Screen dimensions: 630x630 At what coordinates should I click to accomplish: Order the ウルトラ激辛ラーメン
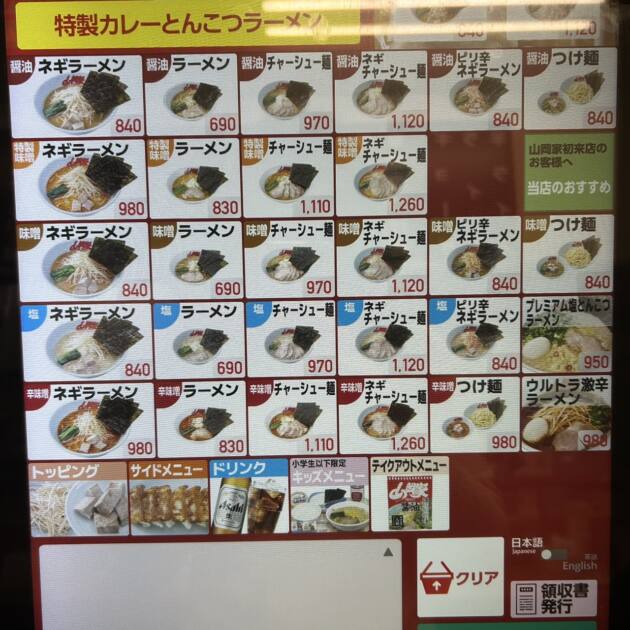click(567, 415)
